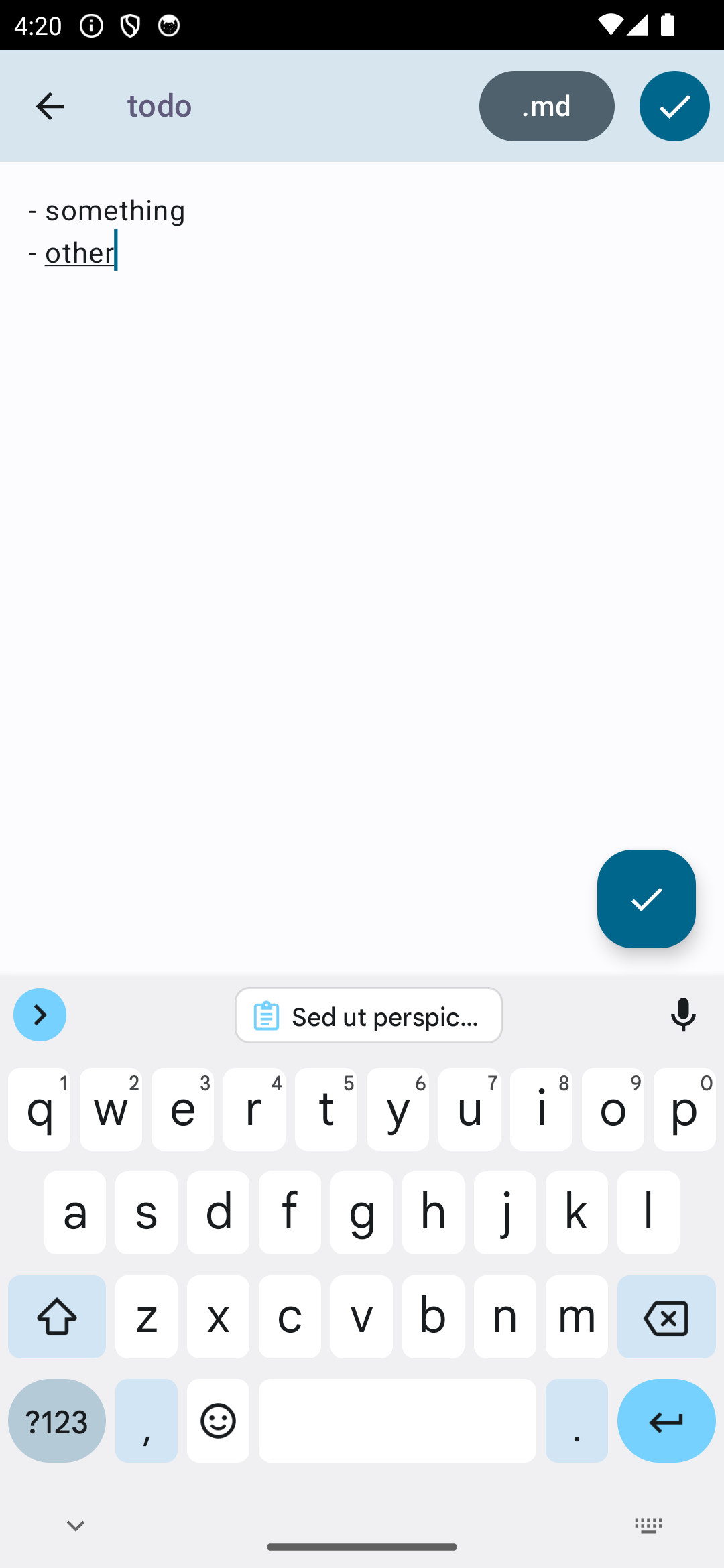724x1568 pixels.
Task: Place the cursor after the word other
Action: (115, 253)
